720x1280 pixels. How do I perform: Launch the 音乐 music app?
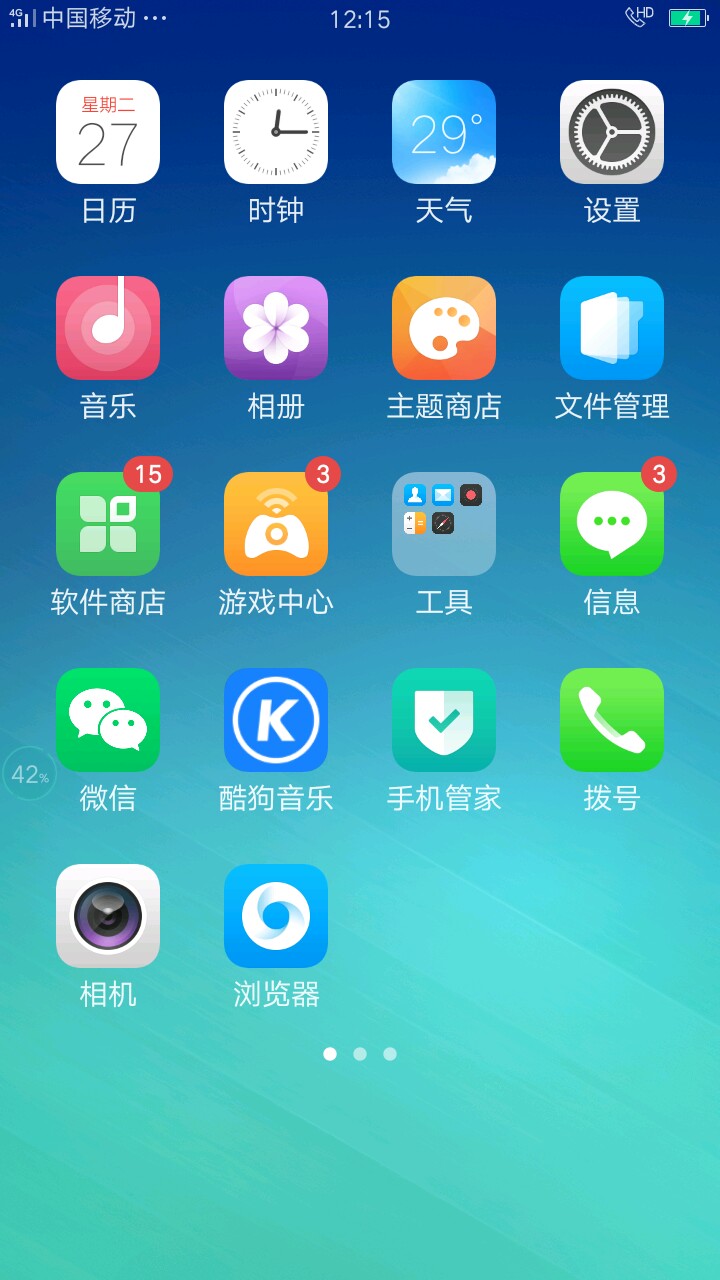[x=108, y=329]
